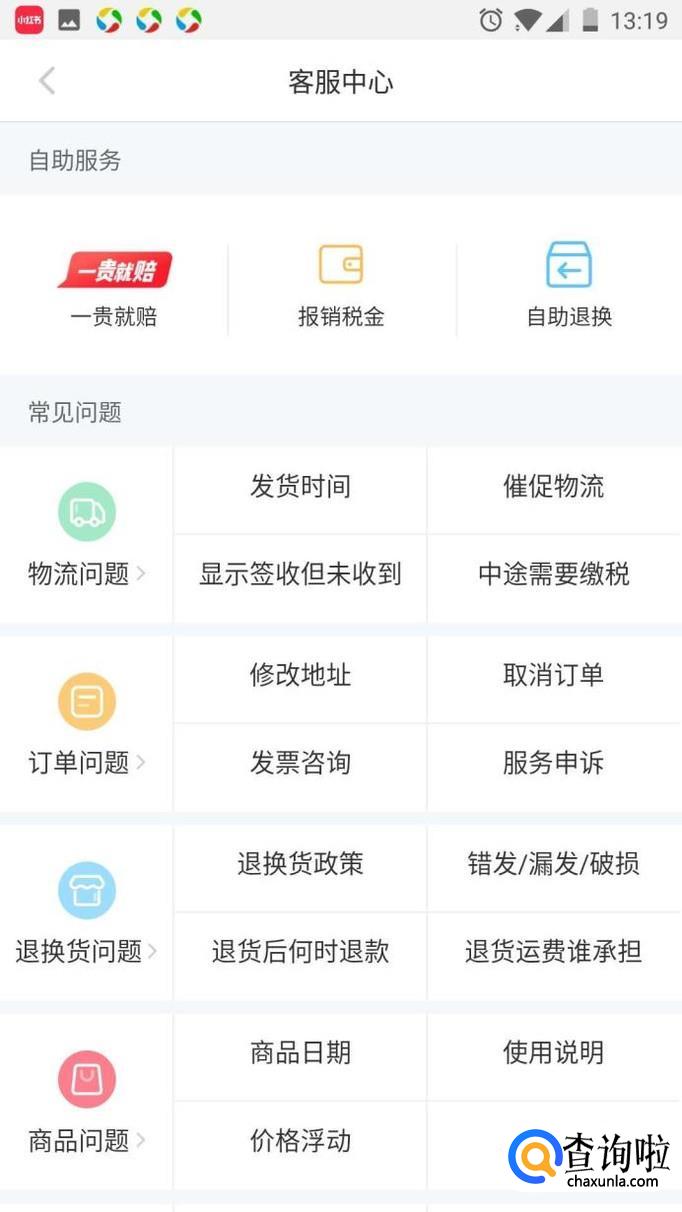The height and width of the screenshot is (1212, 682).
Task: Select the 催促物流 question
Action: (553, 488)
